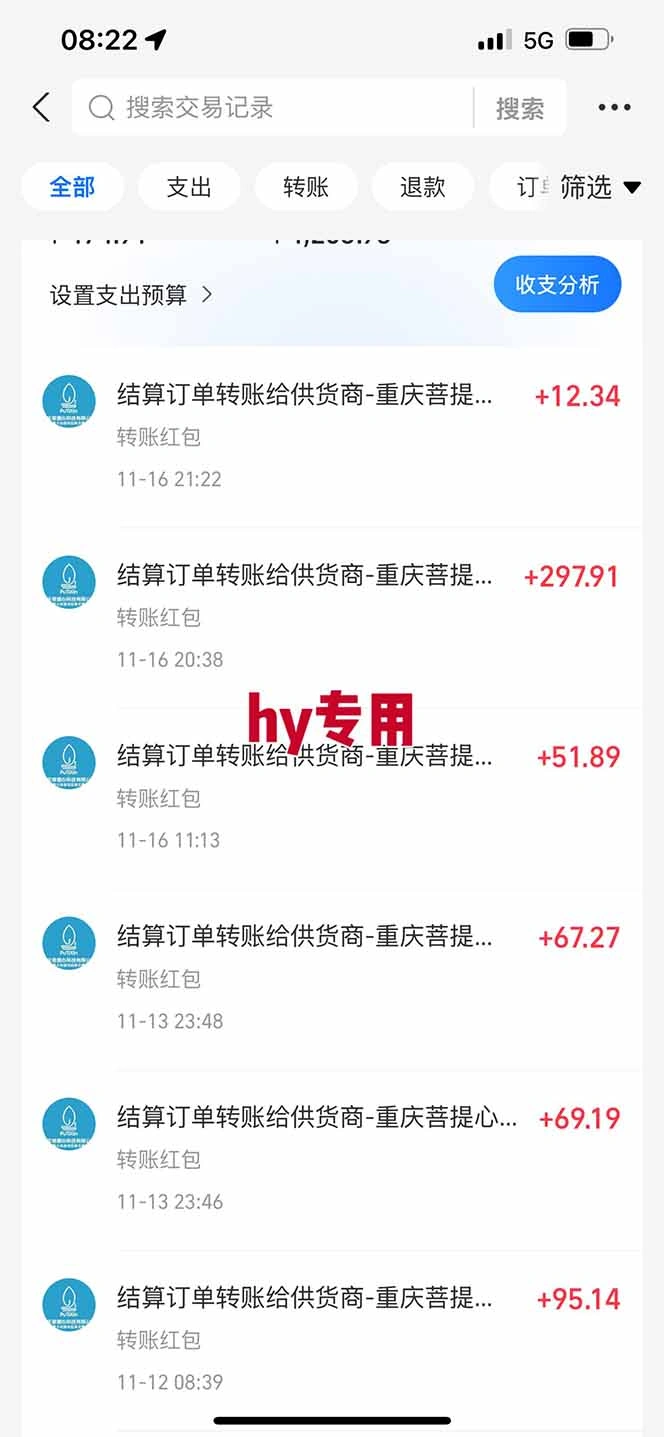Open the +12.34 transaction from 11-16 21:22
This screenshot has width=664, height=1437.
[330, 435]
